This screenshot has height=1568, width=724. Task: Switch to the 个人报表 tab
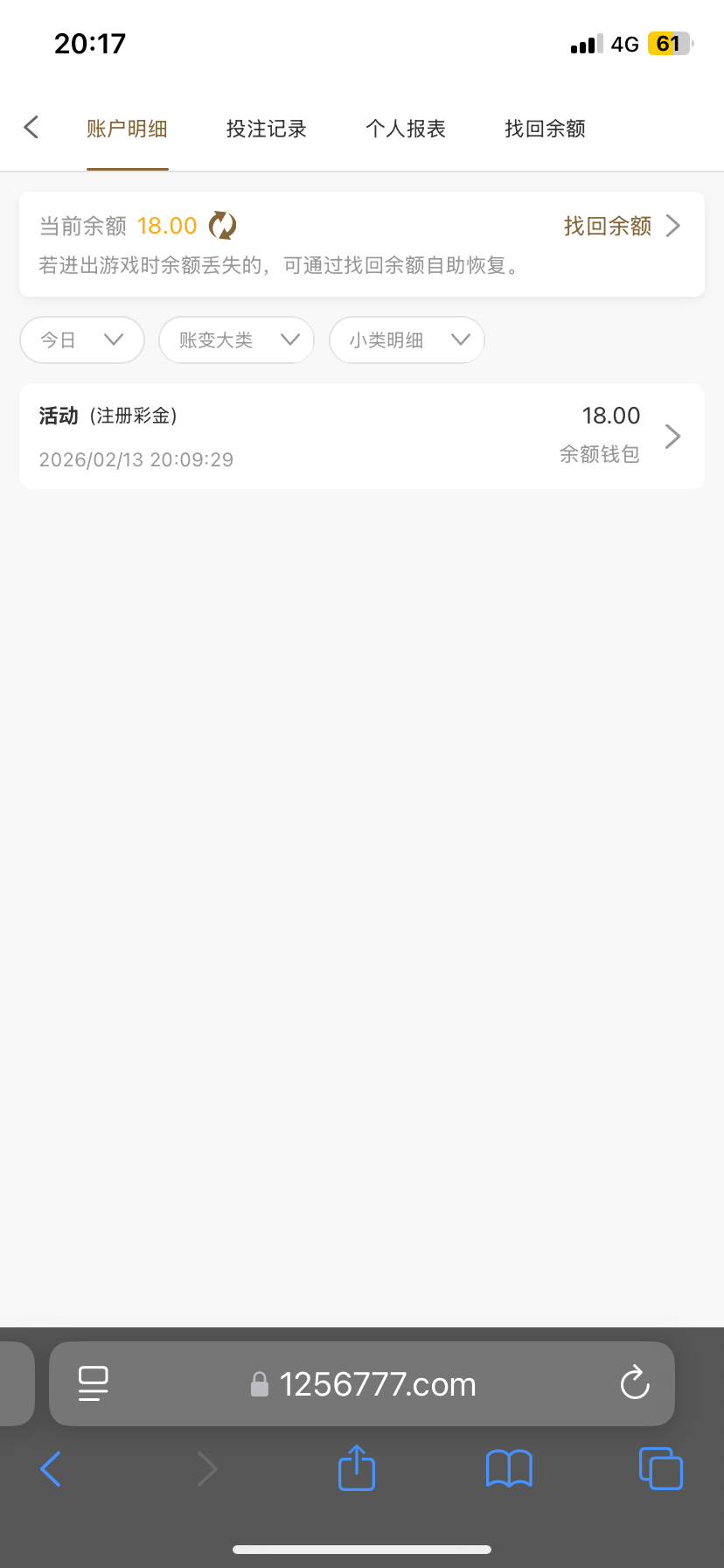coord(406,129)
